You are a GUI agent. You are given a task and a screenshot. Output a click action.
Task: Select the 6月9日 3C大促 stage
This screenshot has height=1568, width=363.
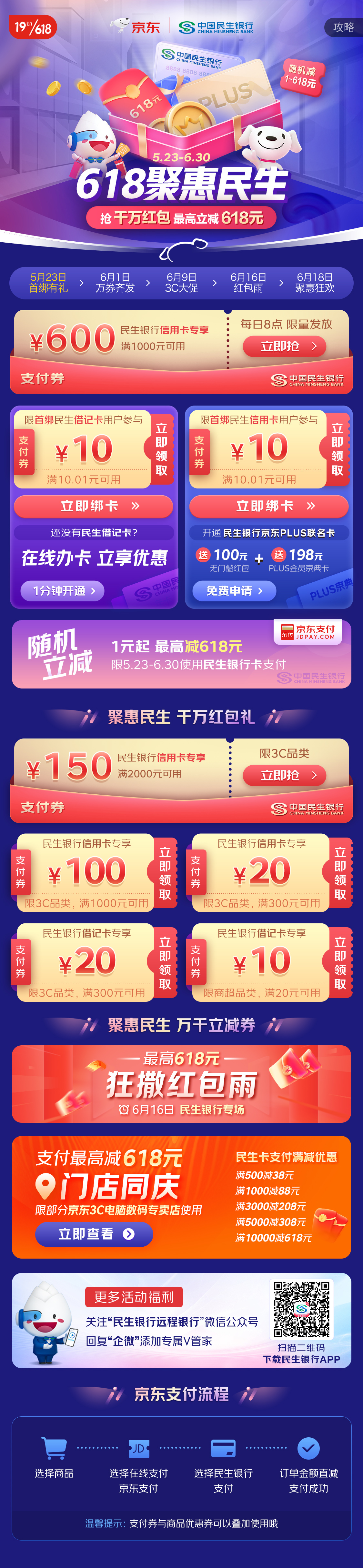click(x=181, y=282)
